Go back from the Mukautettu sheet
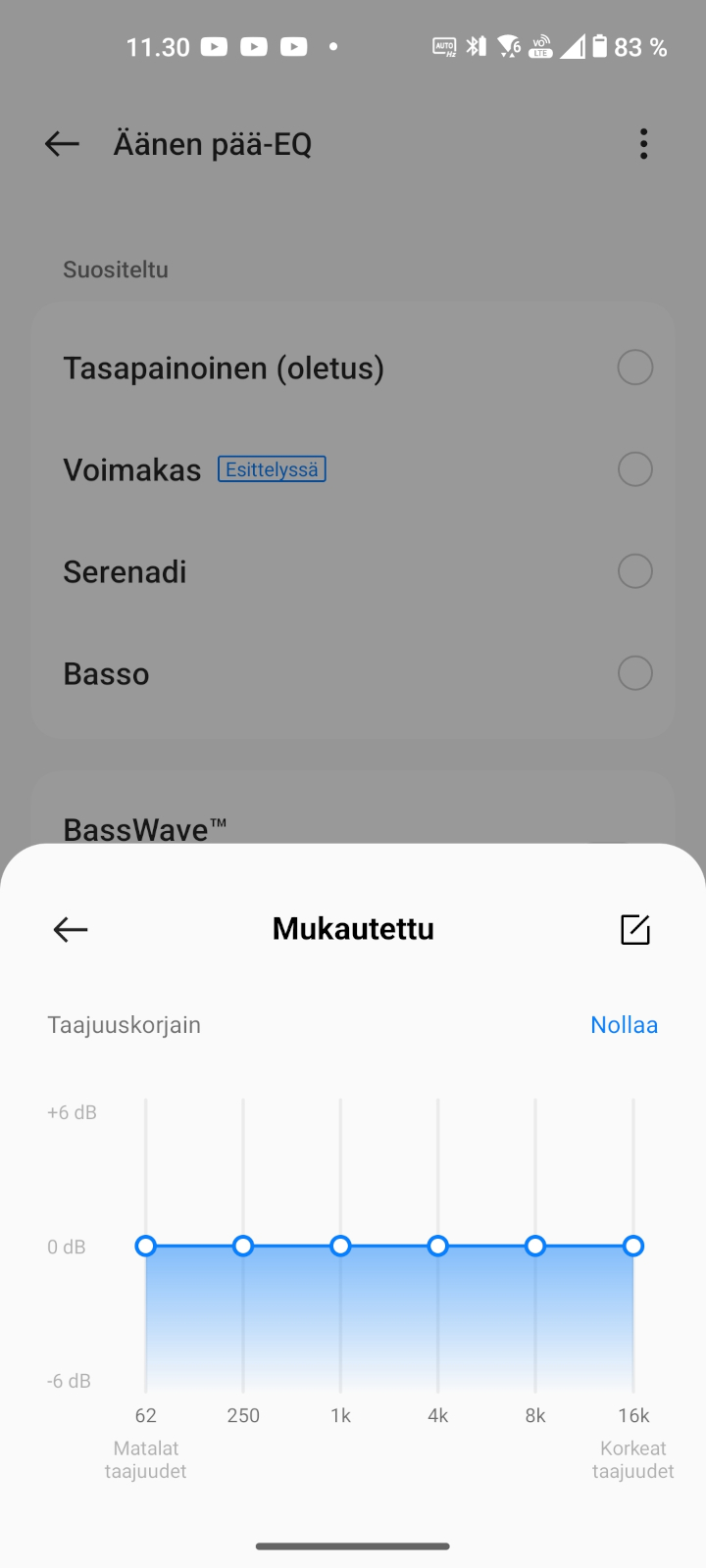 (71, 929)
